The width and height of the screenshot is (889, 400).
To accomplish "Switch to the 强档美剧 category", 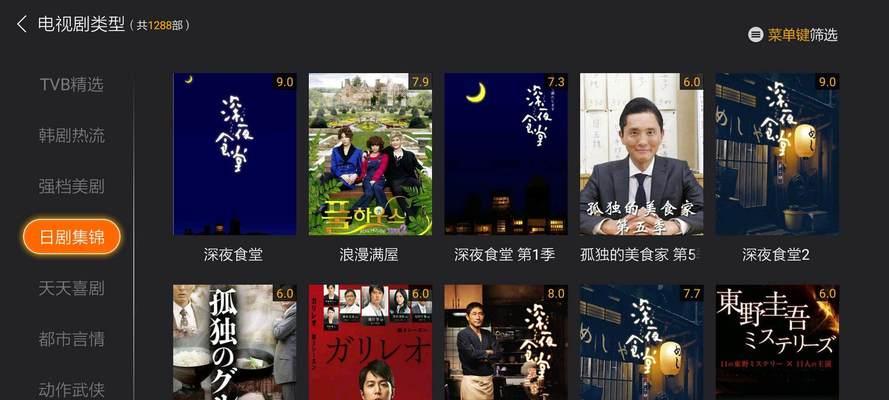I will pos(71,186).
